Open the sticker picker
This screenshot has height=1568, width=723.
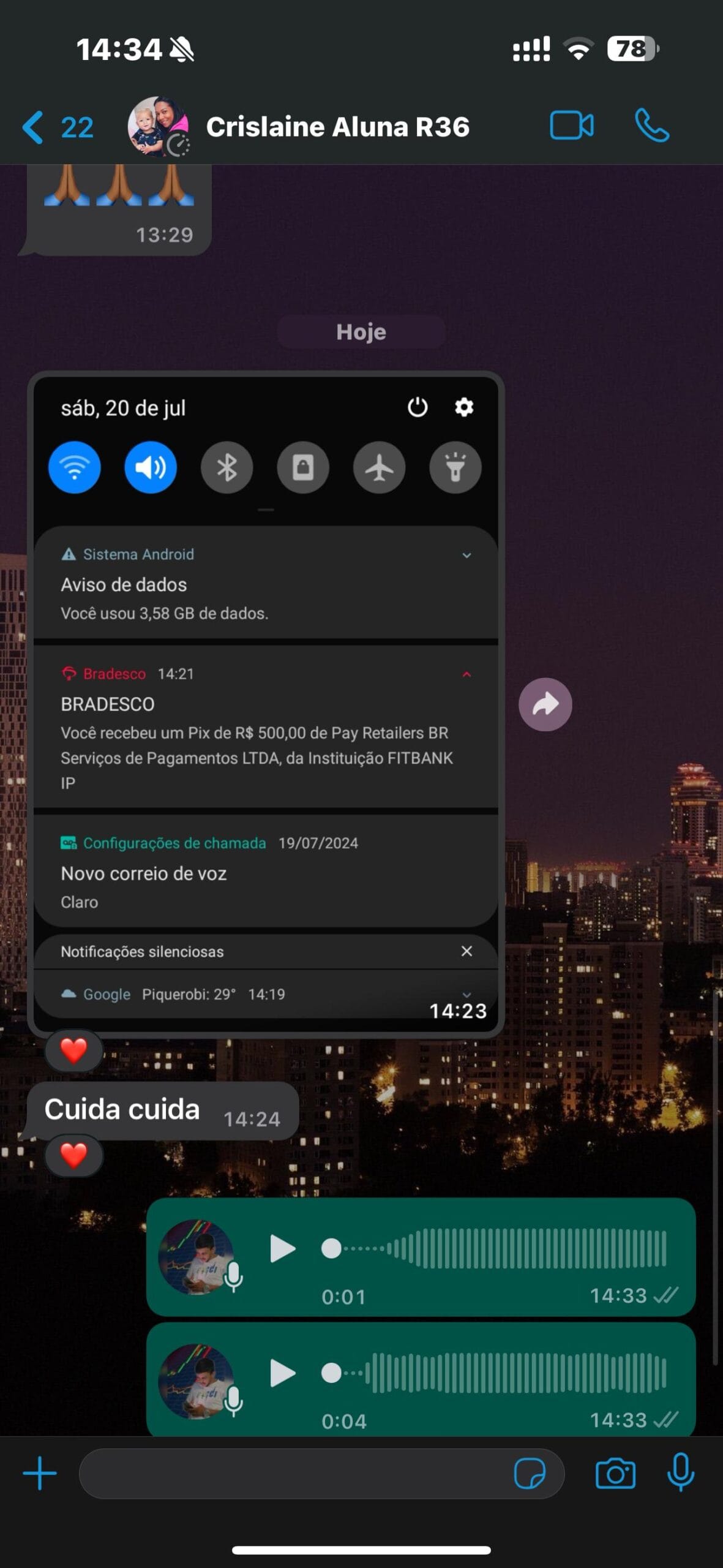530,1473
